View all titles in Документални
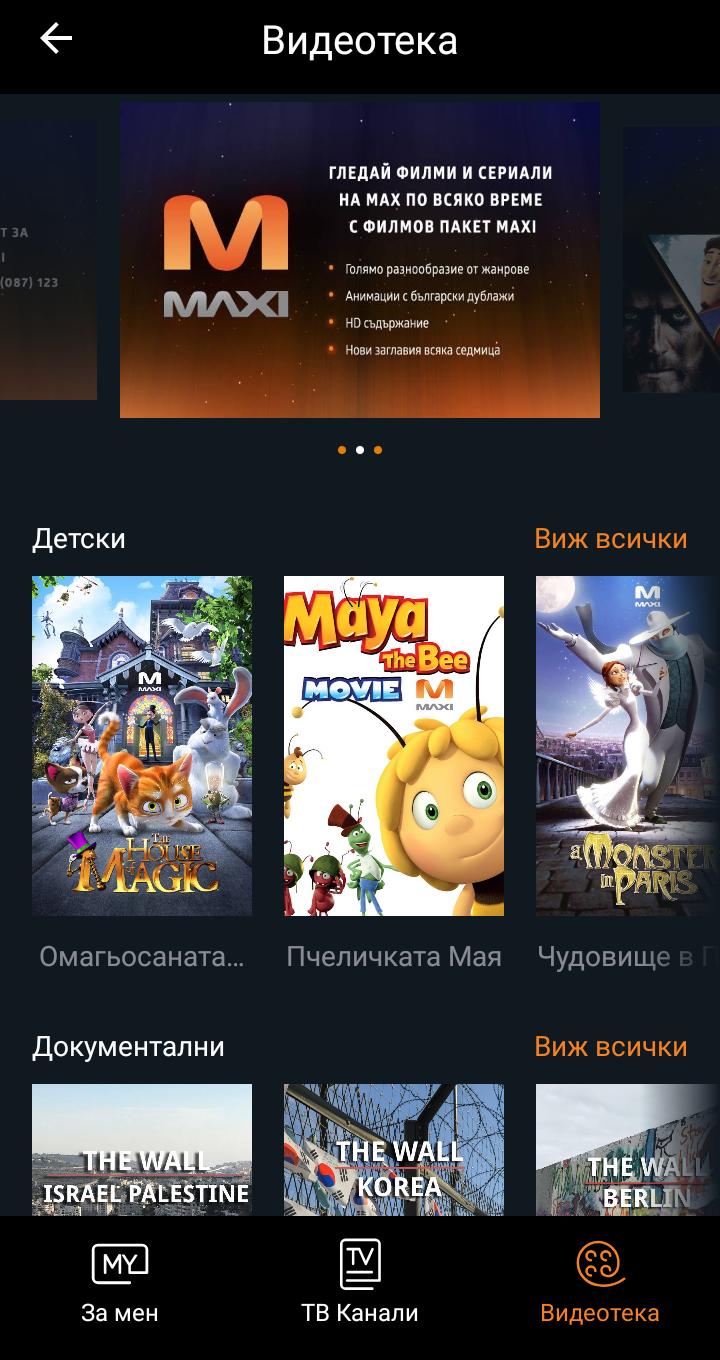Screen dimensions: 720x1360 pos(610,1047)
